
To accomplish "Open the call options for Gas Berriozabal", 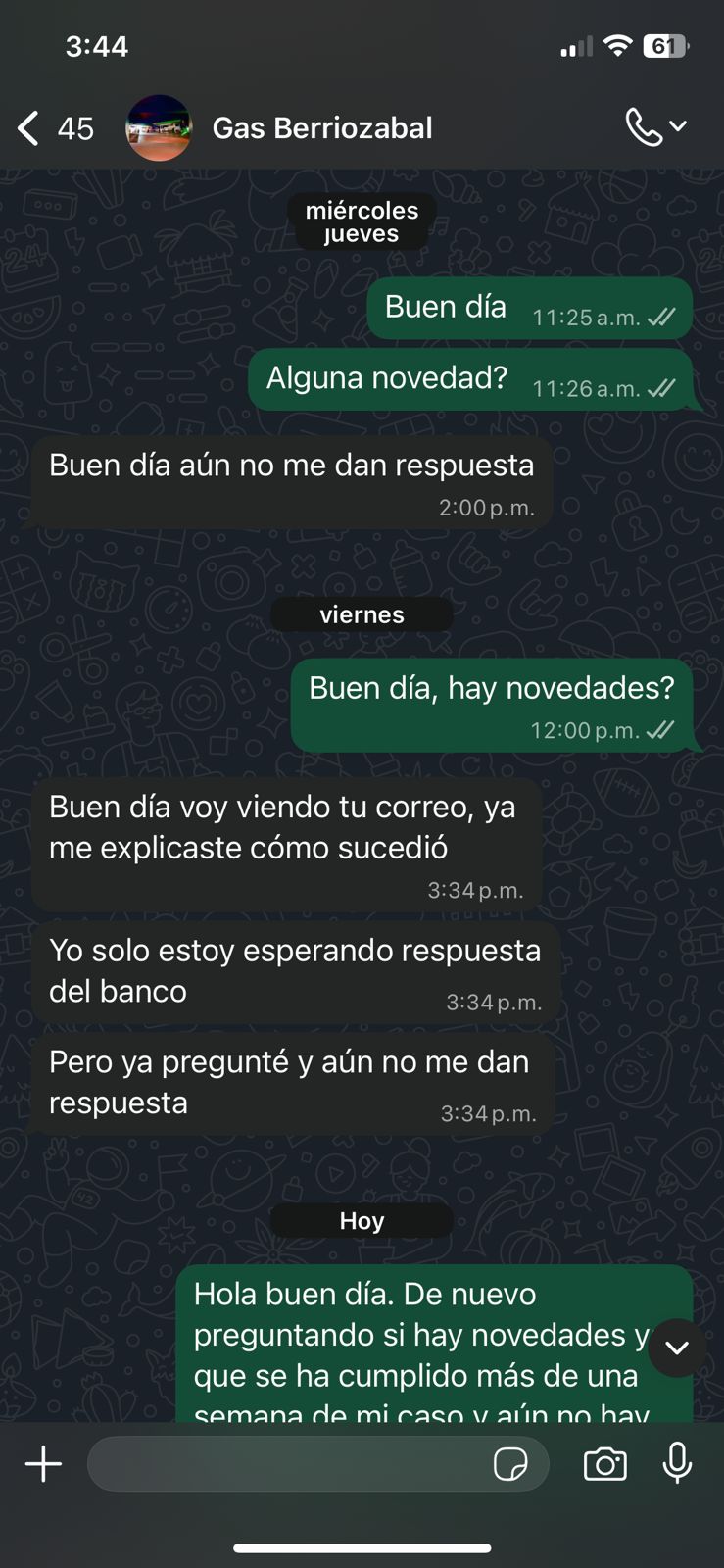I will coord(655,127).
